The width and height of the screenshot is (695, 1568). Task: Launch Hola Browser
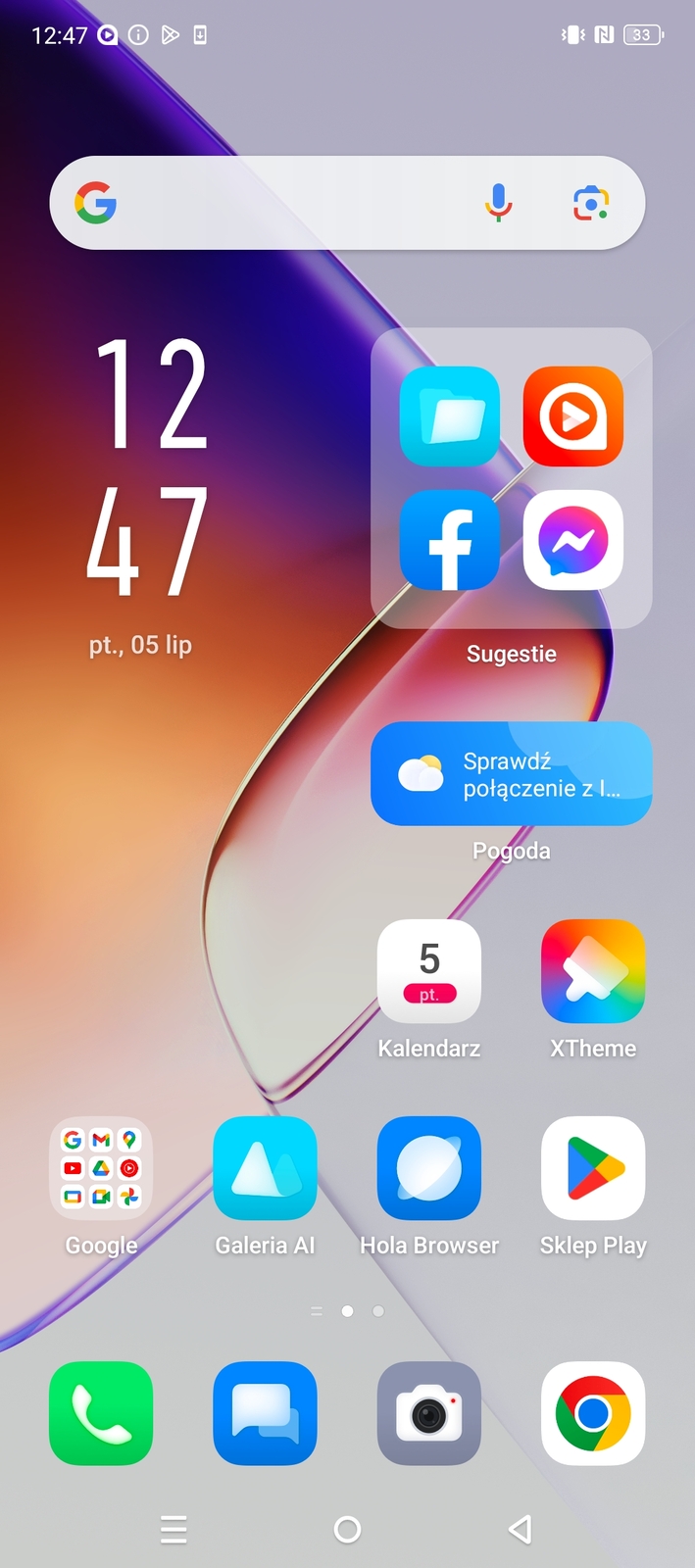pyautogui.click(x=429, y=1168)
